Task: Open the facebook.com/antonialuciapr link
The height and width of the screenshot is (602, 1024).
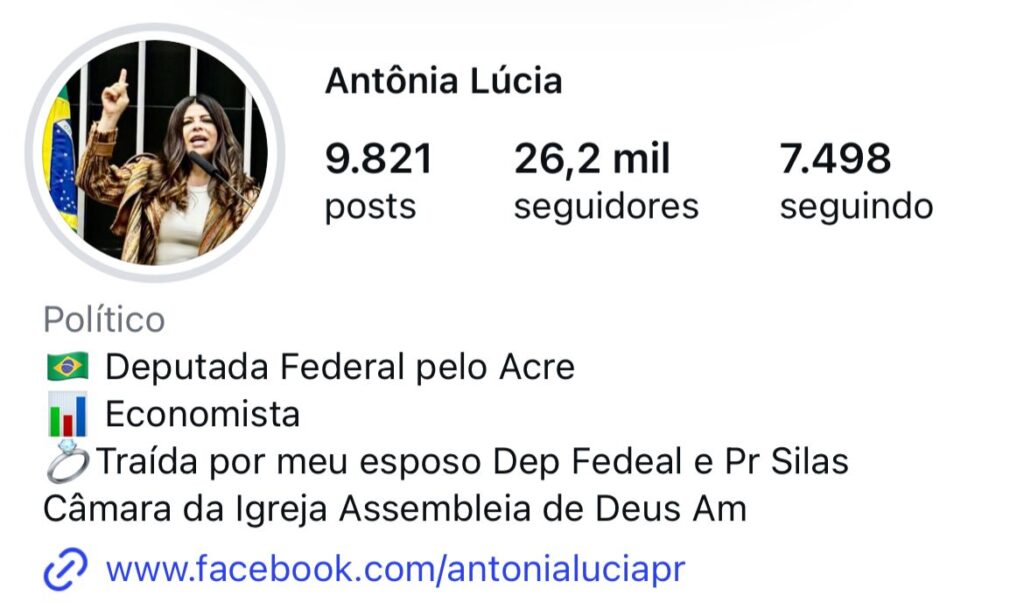Action: 394,569
